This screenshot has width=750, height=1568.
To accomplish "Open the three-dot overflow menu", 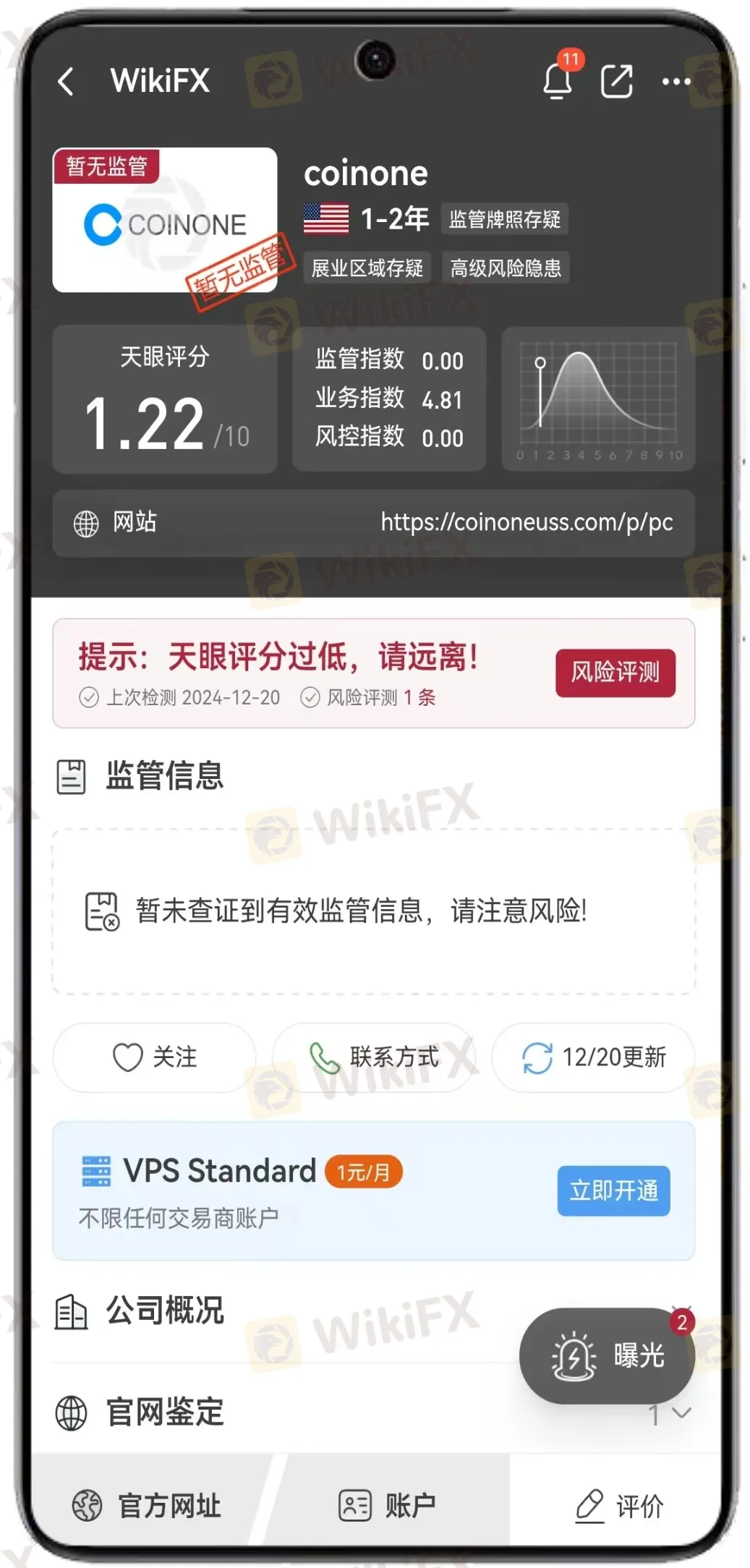I will pos(676,82).
